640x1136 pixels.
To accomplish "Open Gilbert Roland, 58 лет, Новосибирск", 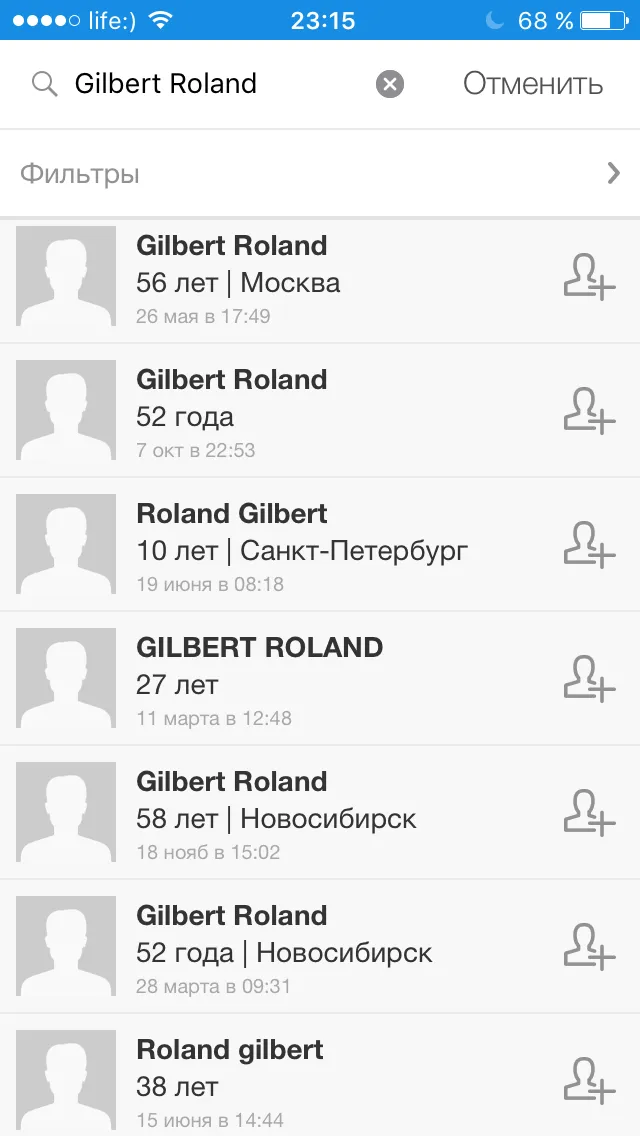I will 320,813.
